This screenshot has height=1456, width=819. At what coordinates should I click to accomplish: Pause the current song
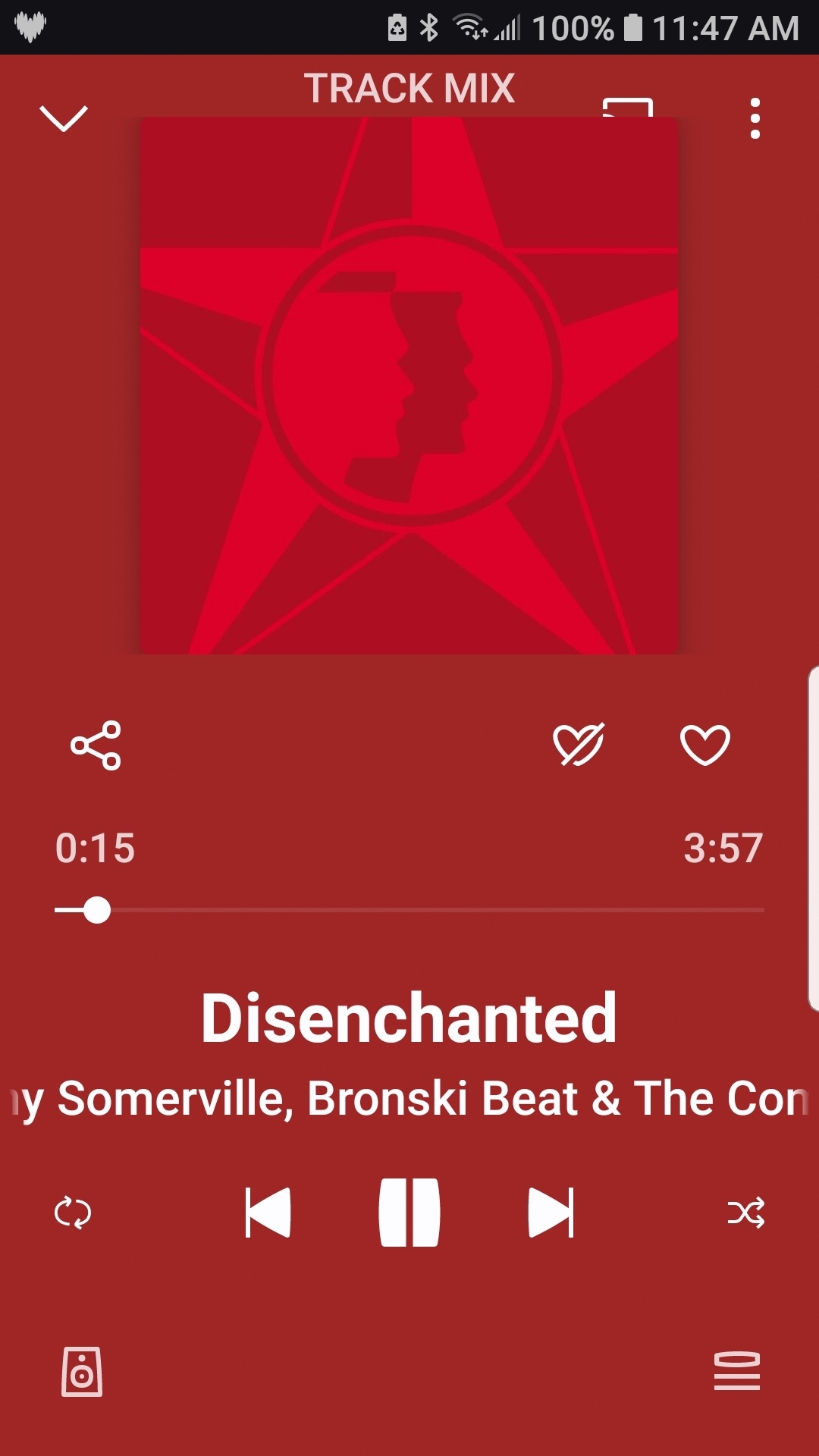(409, 1213)
